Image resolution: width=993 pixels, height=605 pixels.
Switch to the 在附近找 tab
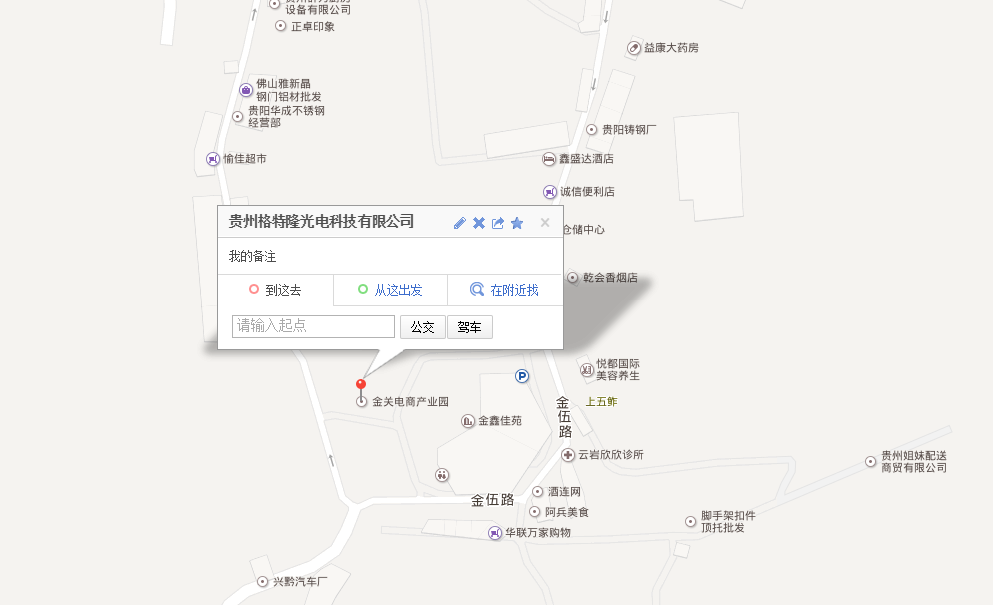coord(504,290)
